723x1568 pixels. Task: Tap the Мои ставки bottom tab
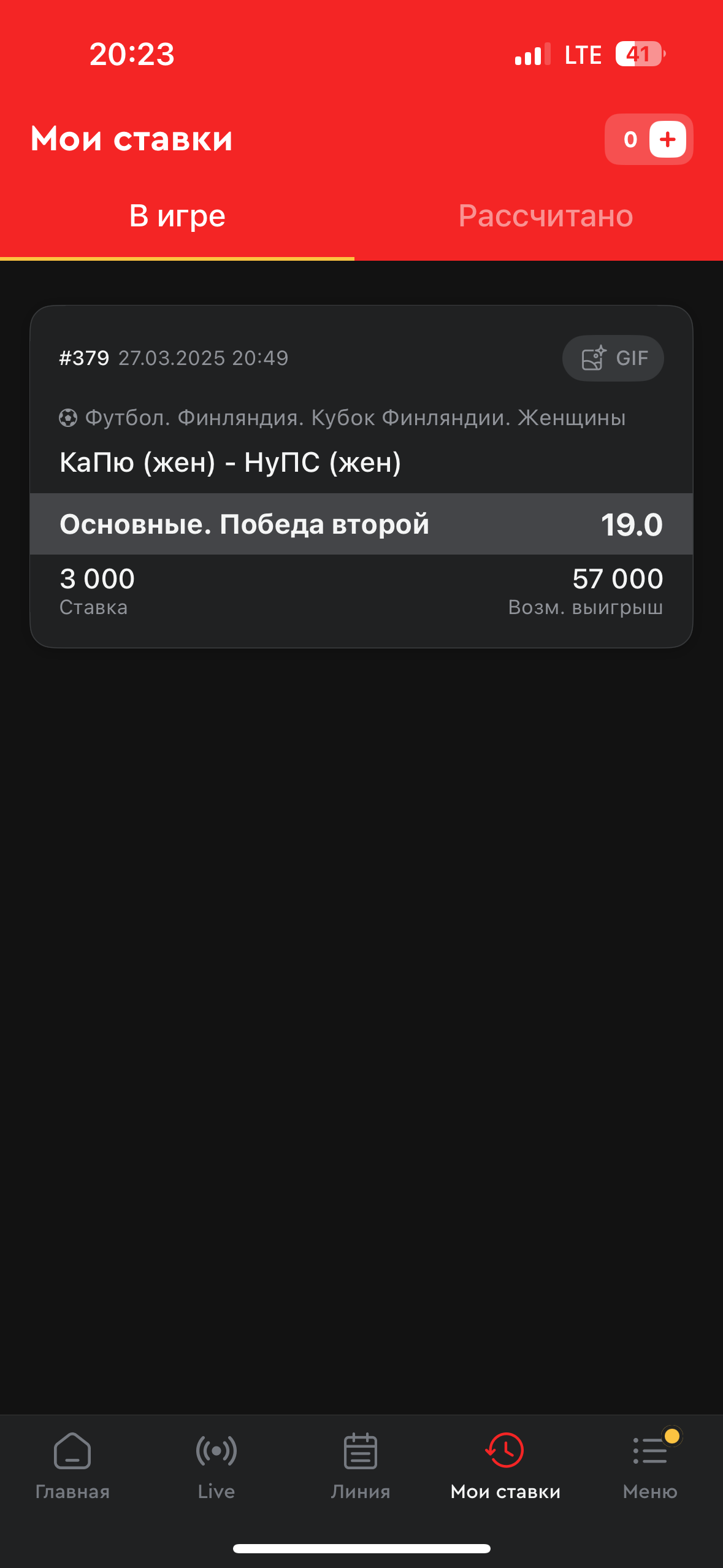tap(505, 1466)
